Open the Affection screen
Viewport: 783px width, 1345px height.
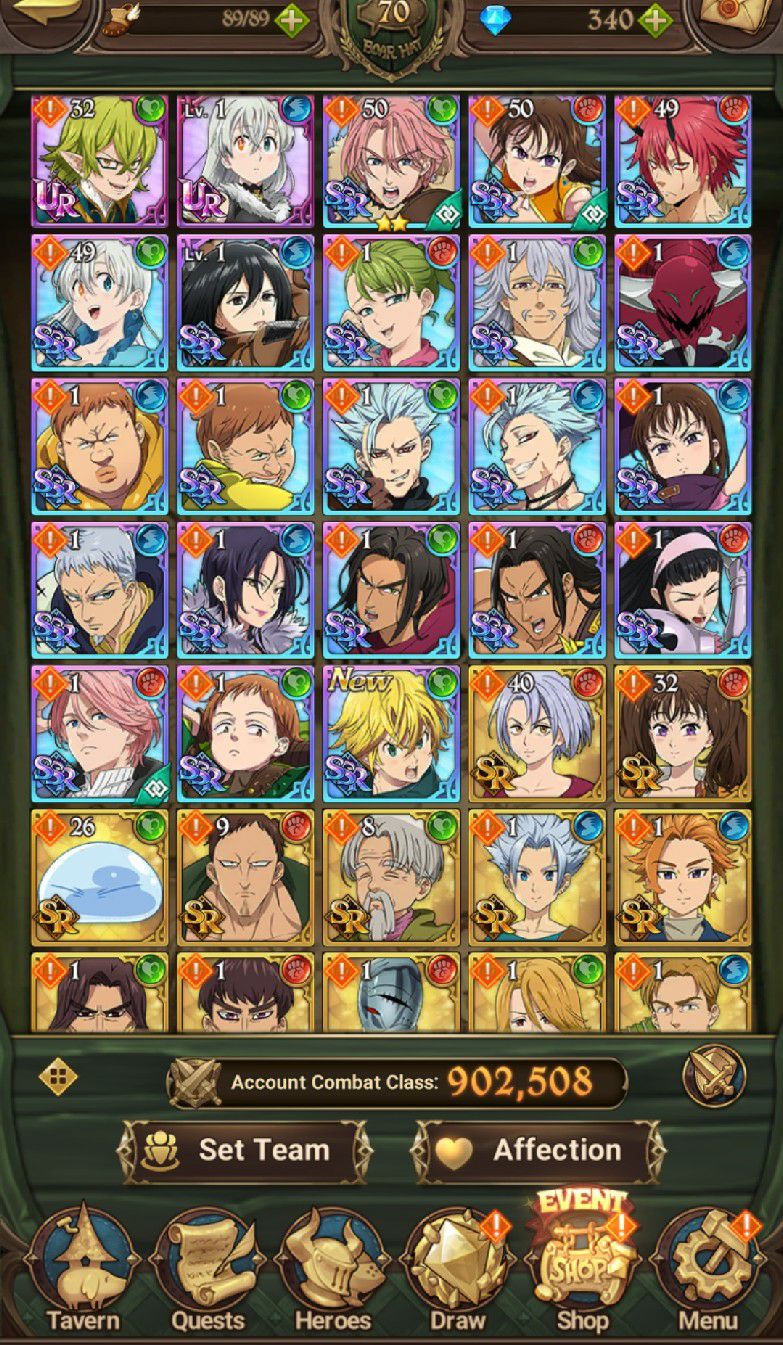(540, 1150)
